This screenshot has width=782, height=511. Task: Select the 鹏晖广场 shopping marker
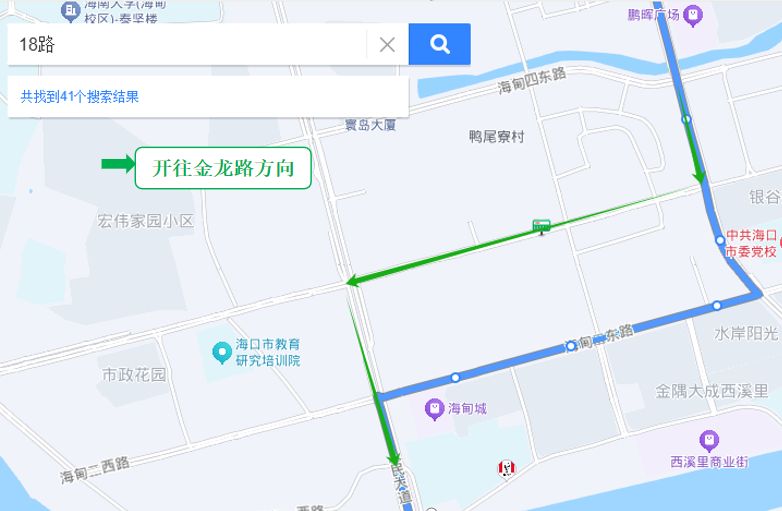tap(693, 14)
